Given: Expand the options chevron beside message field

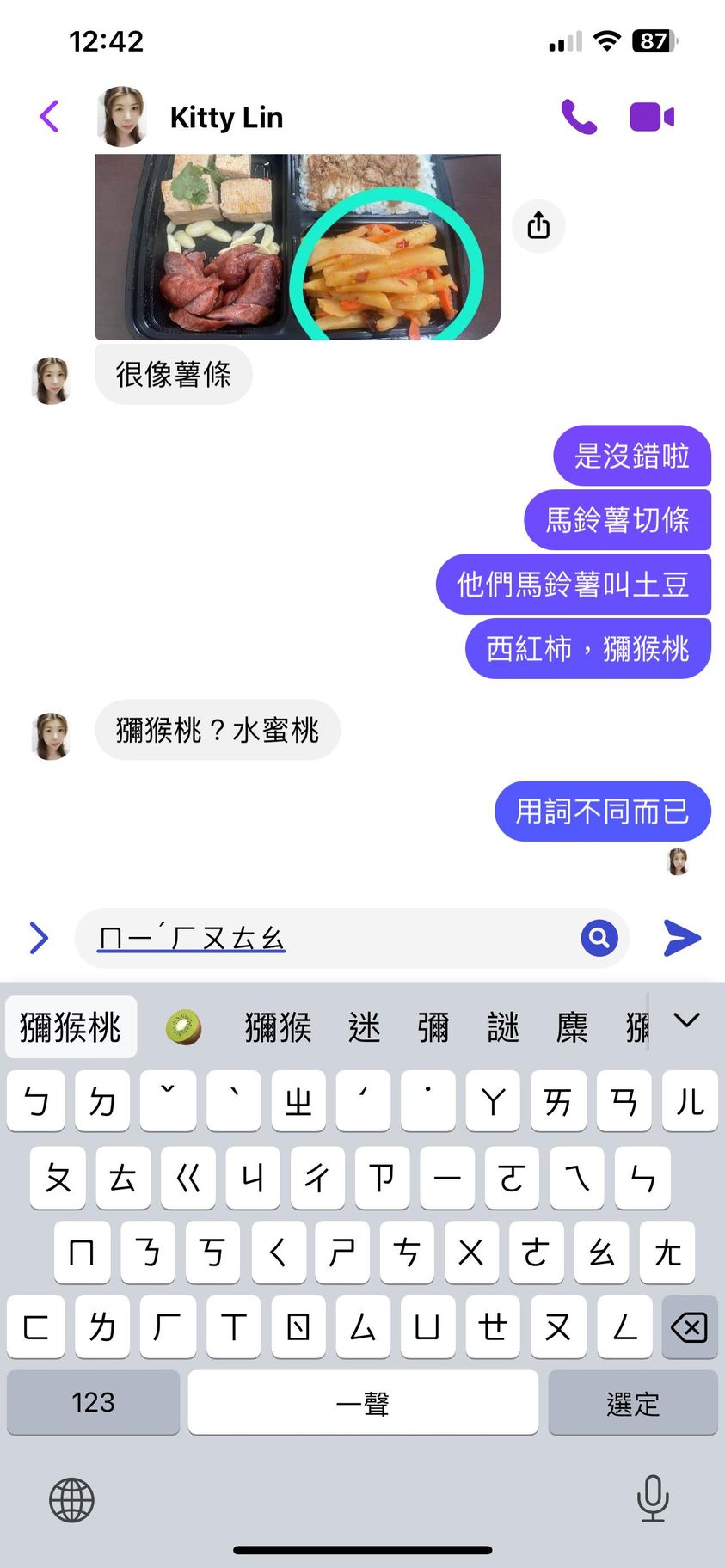Looking at the screenshot, I should tap(39, 938).
